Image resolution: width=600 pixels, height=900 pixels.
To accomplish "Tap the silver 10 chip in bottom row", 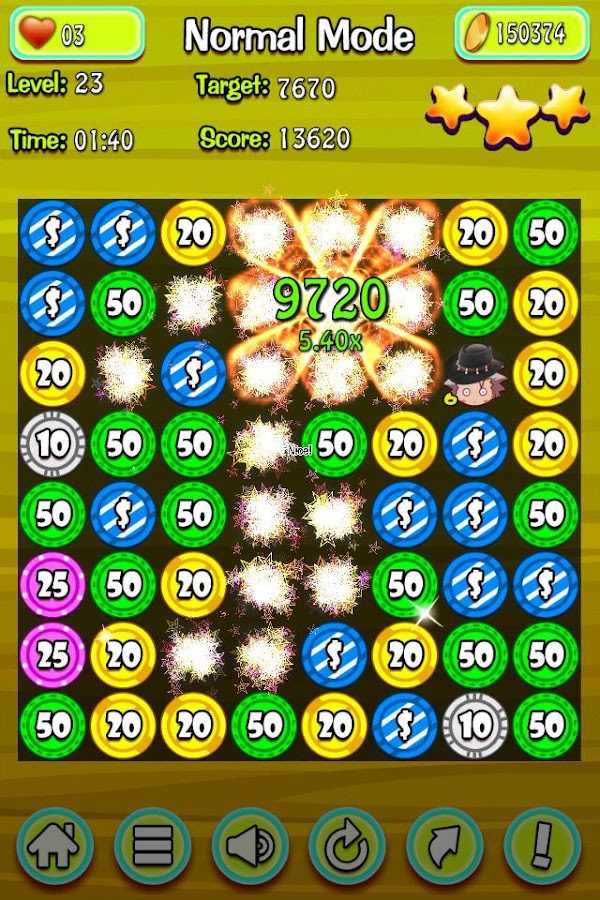I will pyautogui.click(x=476, y=724).
